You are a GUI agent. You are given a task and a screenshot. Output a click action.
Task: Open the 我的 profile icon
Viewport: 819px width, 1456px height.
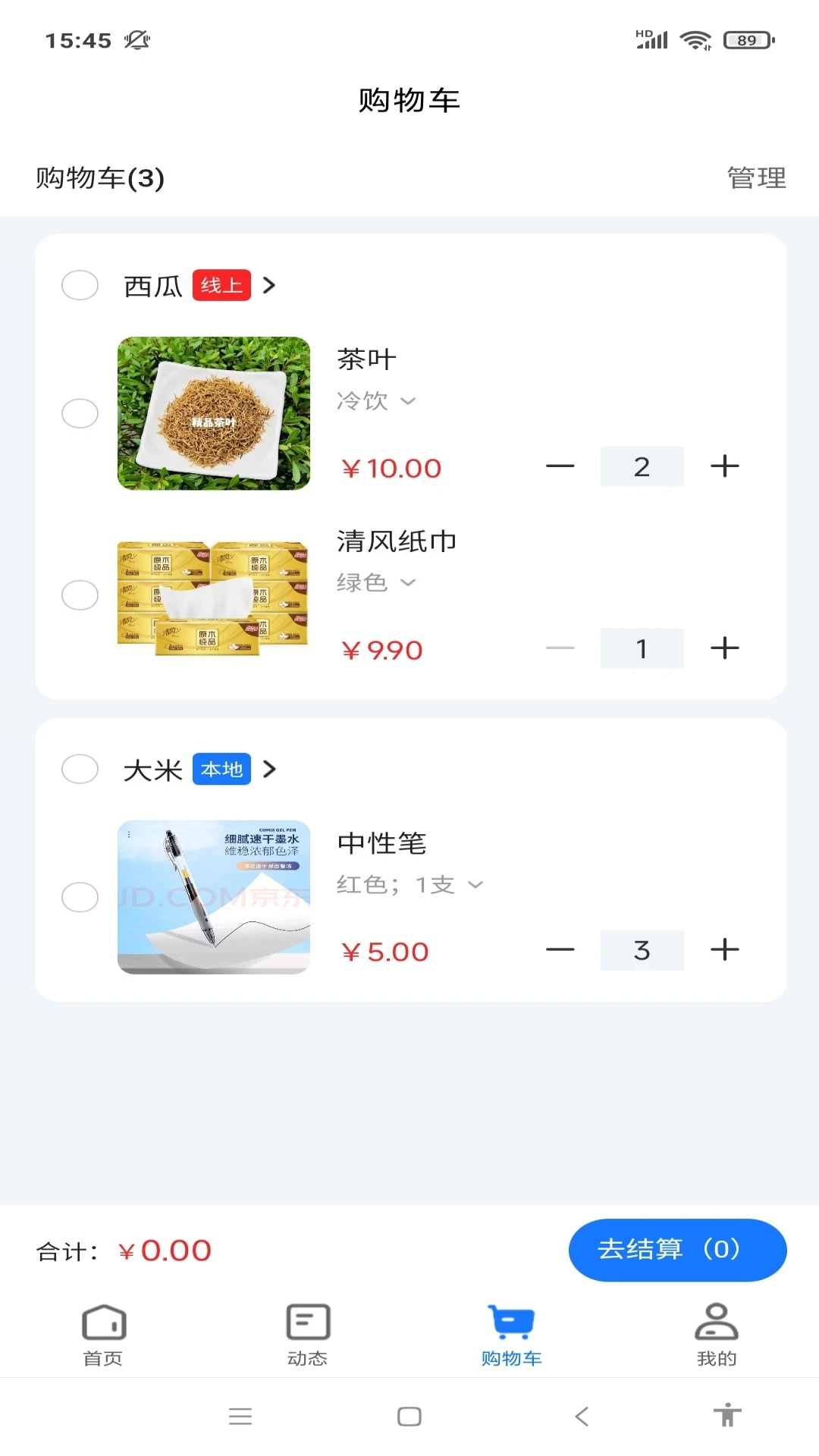(x=716, y=1321)
